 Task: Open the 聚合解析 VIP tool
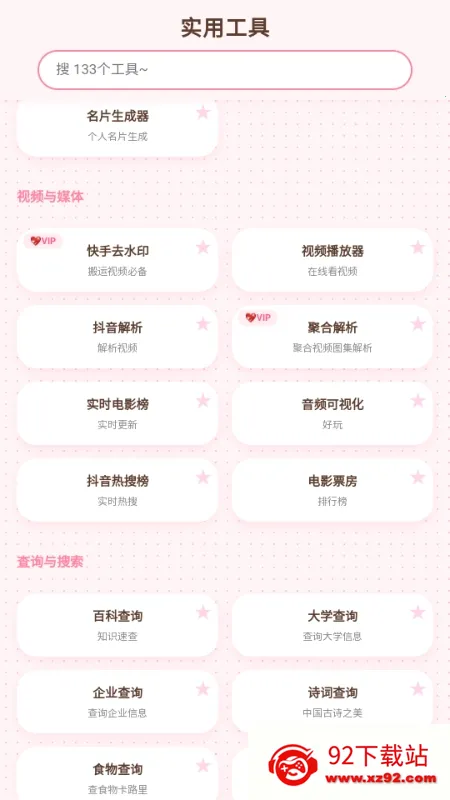point(332,337)
